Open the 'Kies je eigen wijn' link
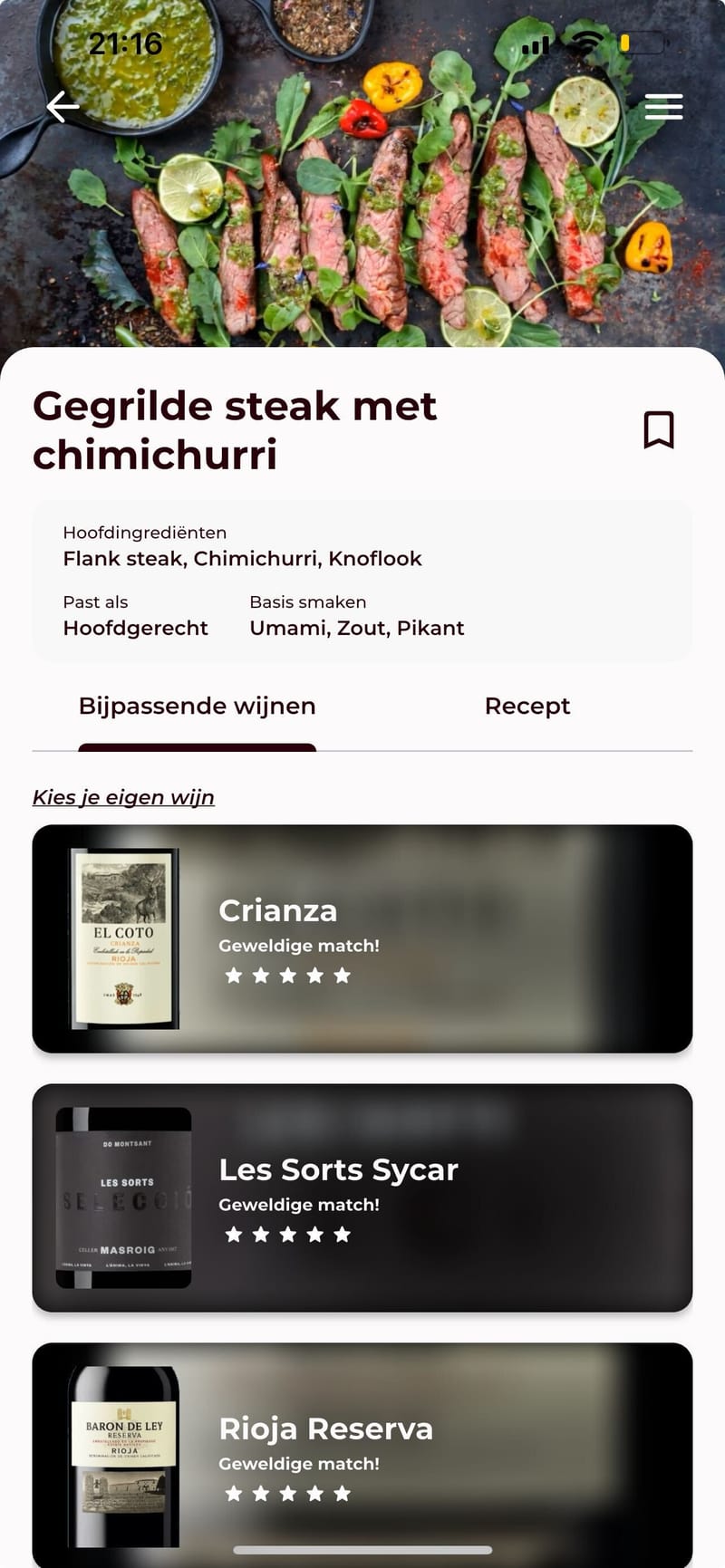The image size is (725, 1568). tap(123, 797)
